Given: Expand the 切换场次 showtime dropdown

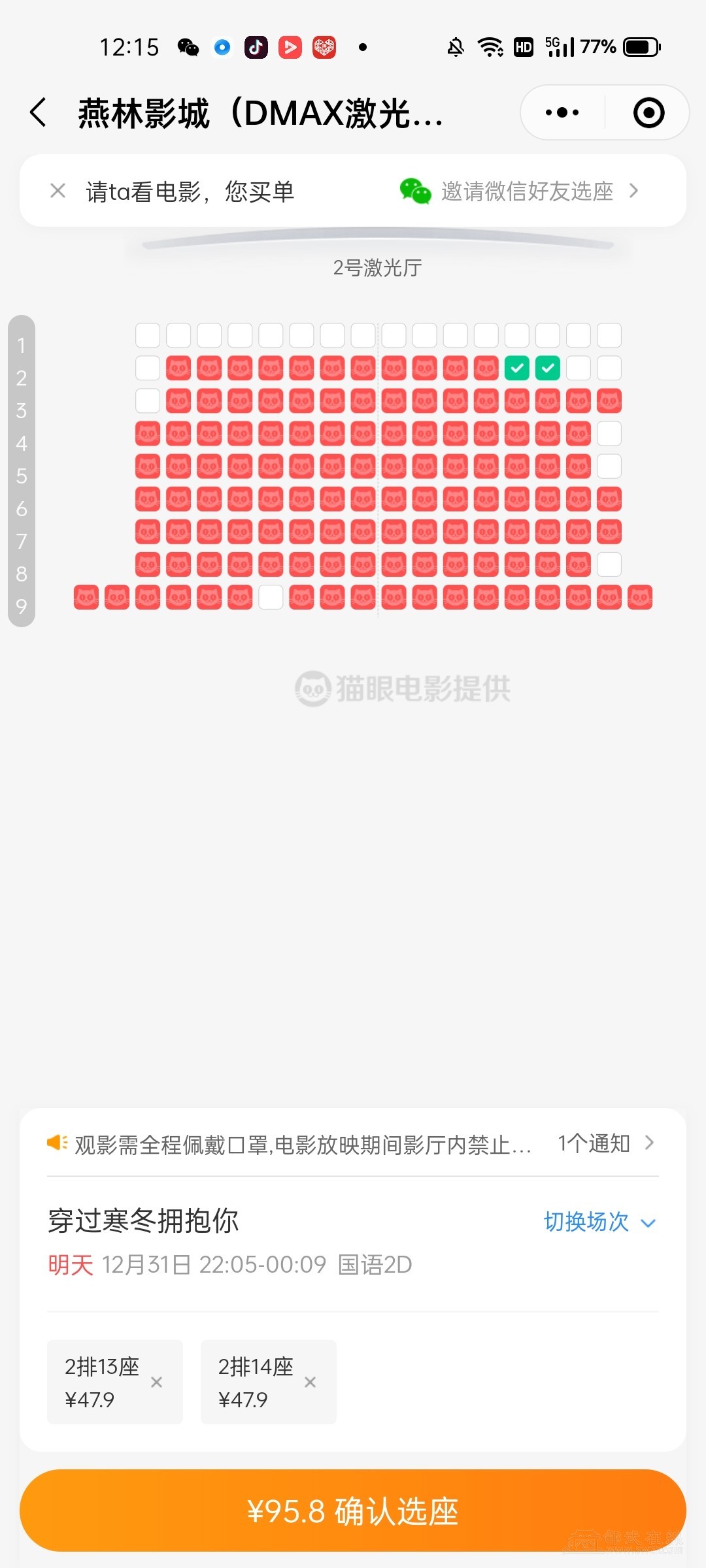Looking at the screenshot, I should click(599, 1222).
